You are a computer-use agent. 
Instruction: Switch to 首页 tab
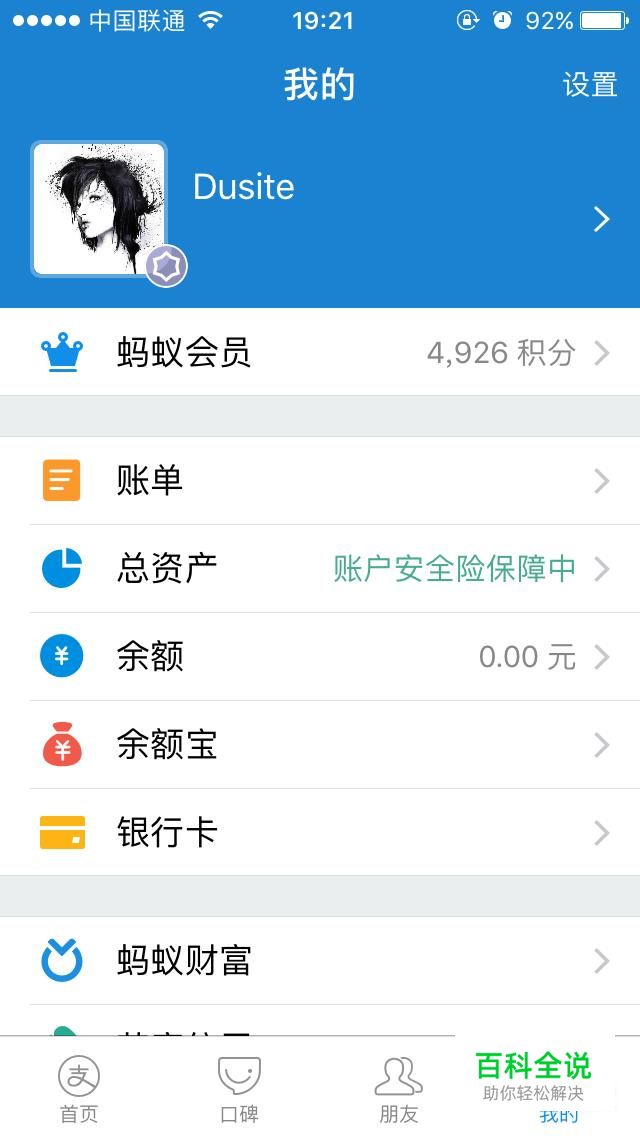pos(79,1088)
